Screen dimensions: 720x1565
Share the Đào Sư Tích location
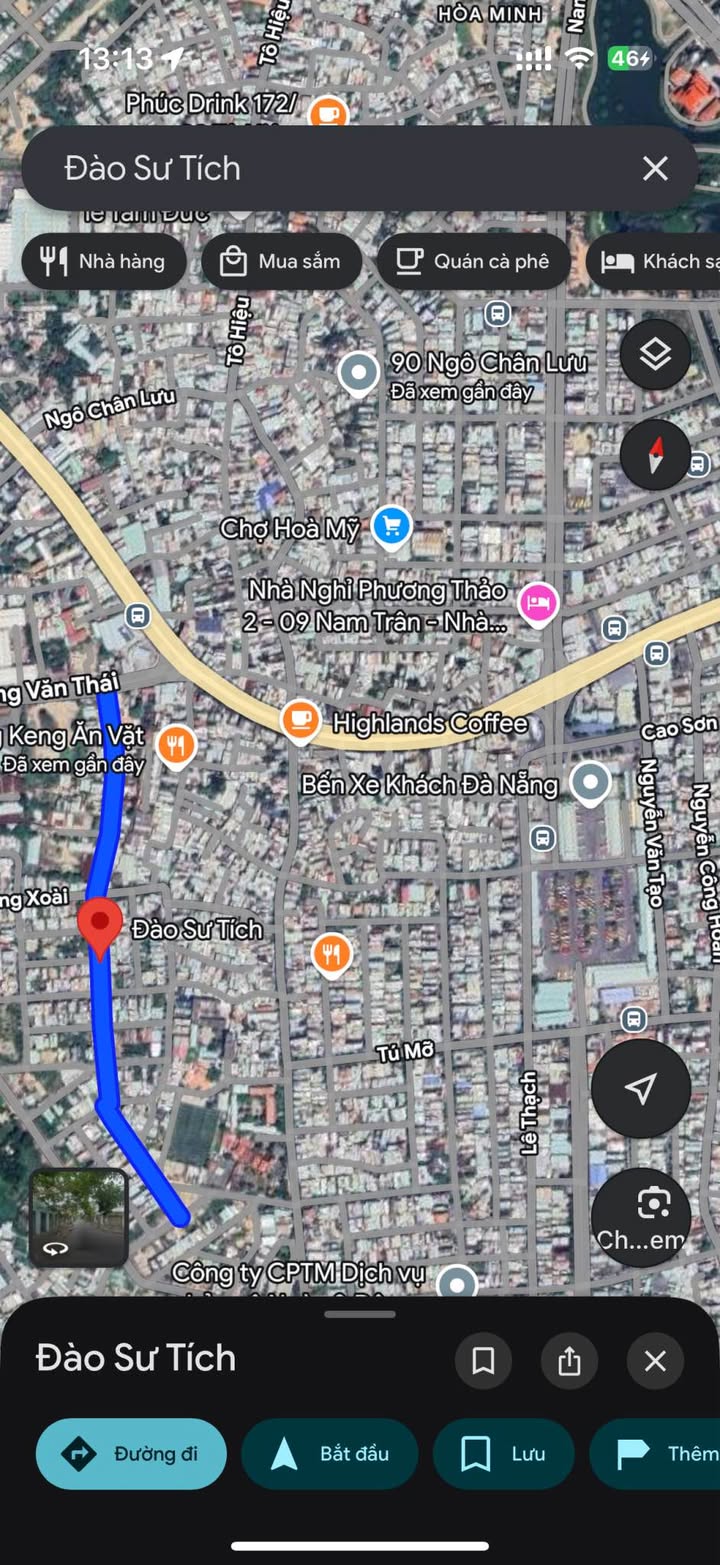tap(569, 1360)
